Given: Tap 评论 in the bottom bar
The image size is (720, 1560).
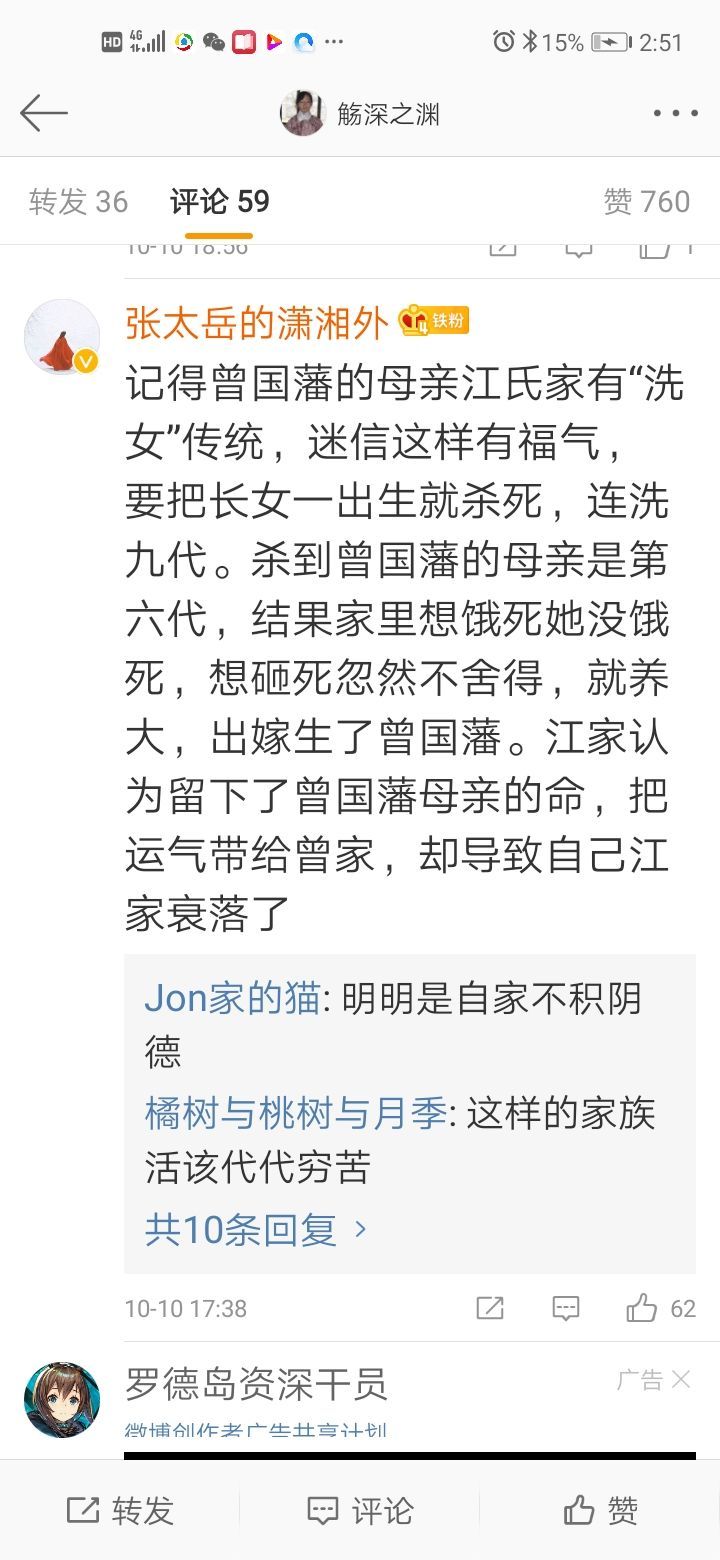Looking at the screenshot, I should click(360, 1510).
